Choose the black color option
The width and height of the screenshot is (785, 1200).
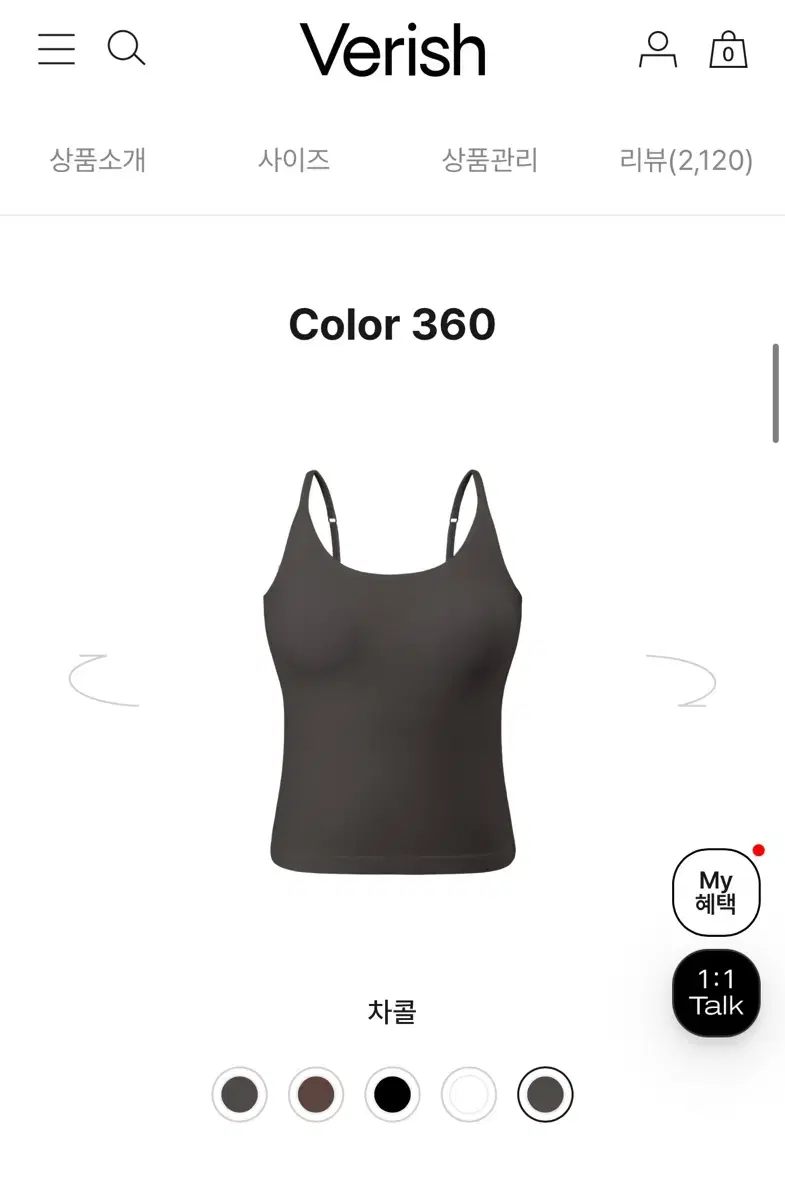click(392, 1094)
